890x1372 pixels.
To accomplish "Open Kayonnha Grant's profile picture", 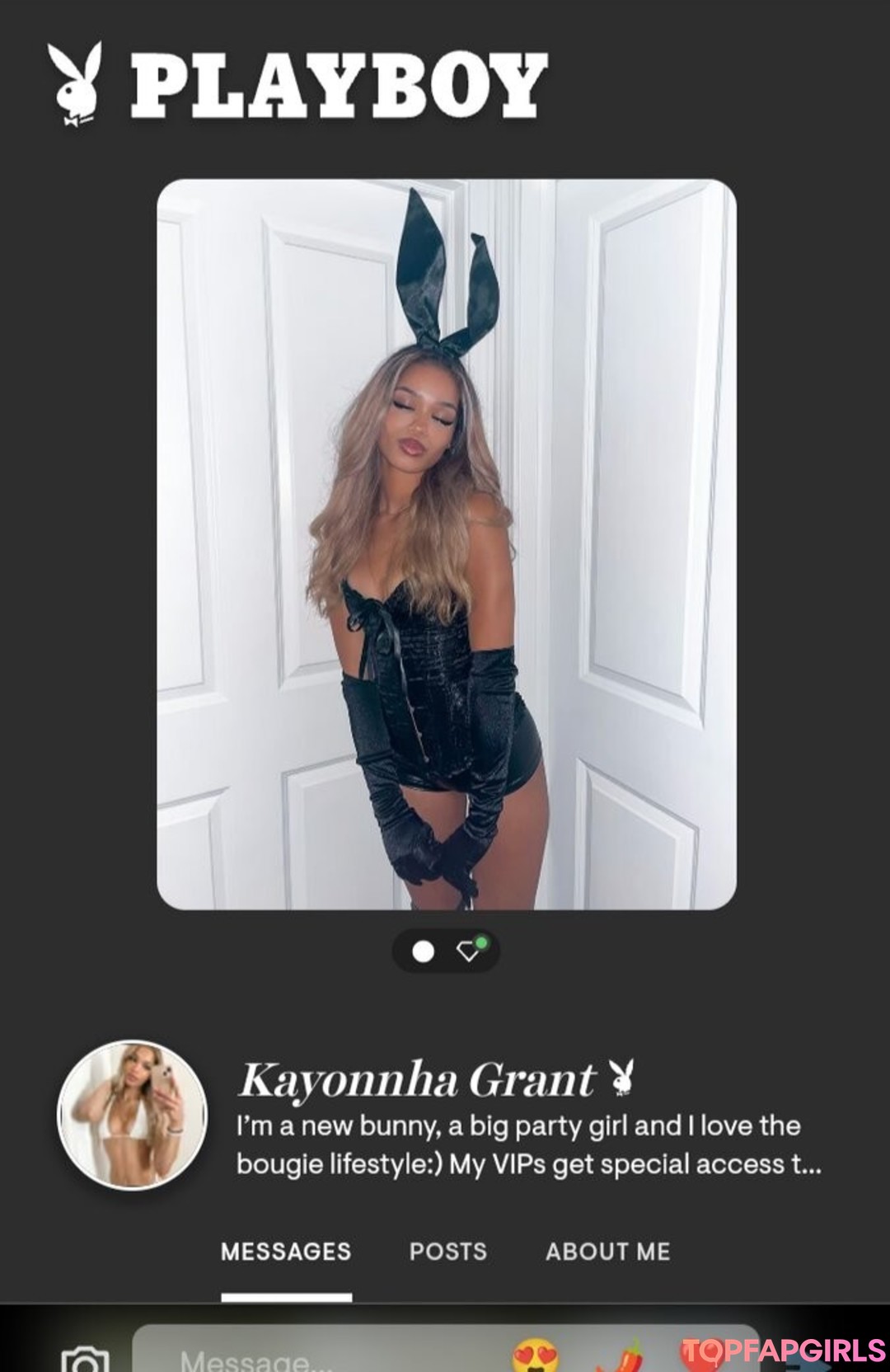I will pyautogui.click(x=132, y=1115).
